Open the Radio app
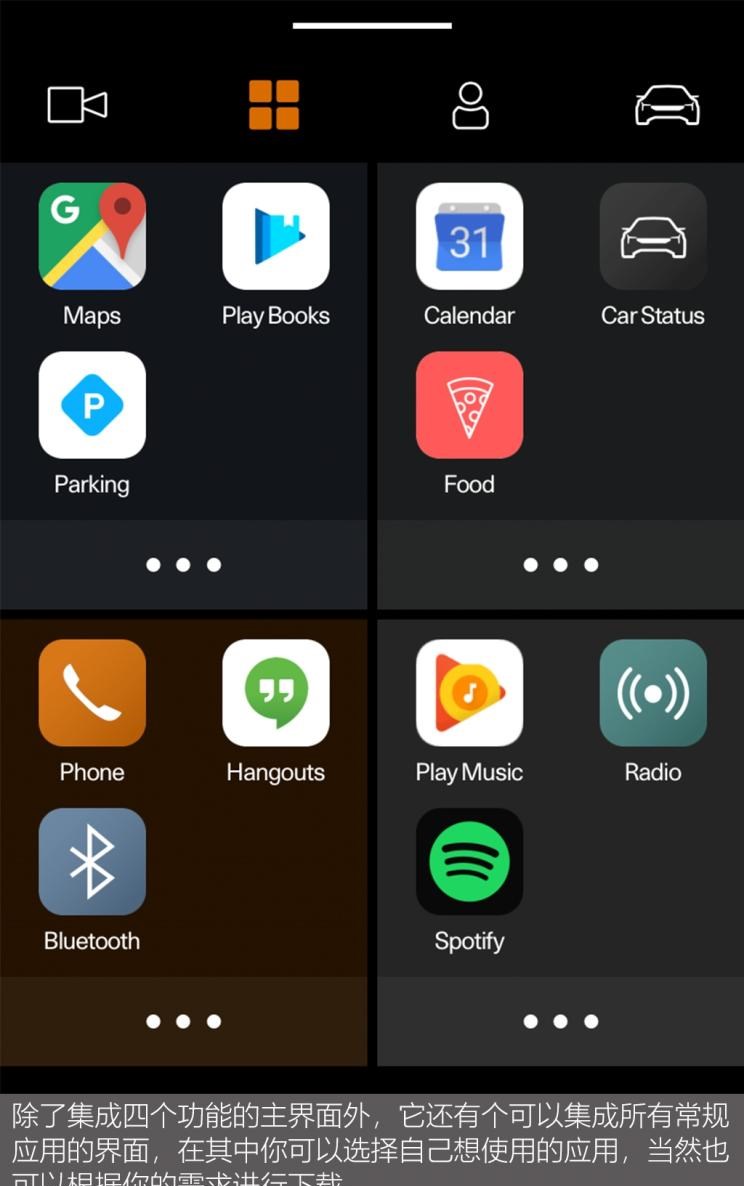Viewport: 744px width, 1186px height. pos(653,693)
